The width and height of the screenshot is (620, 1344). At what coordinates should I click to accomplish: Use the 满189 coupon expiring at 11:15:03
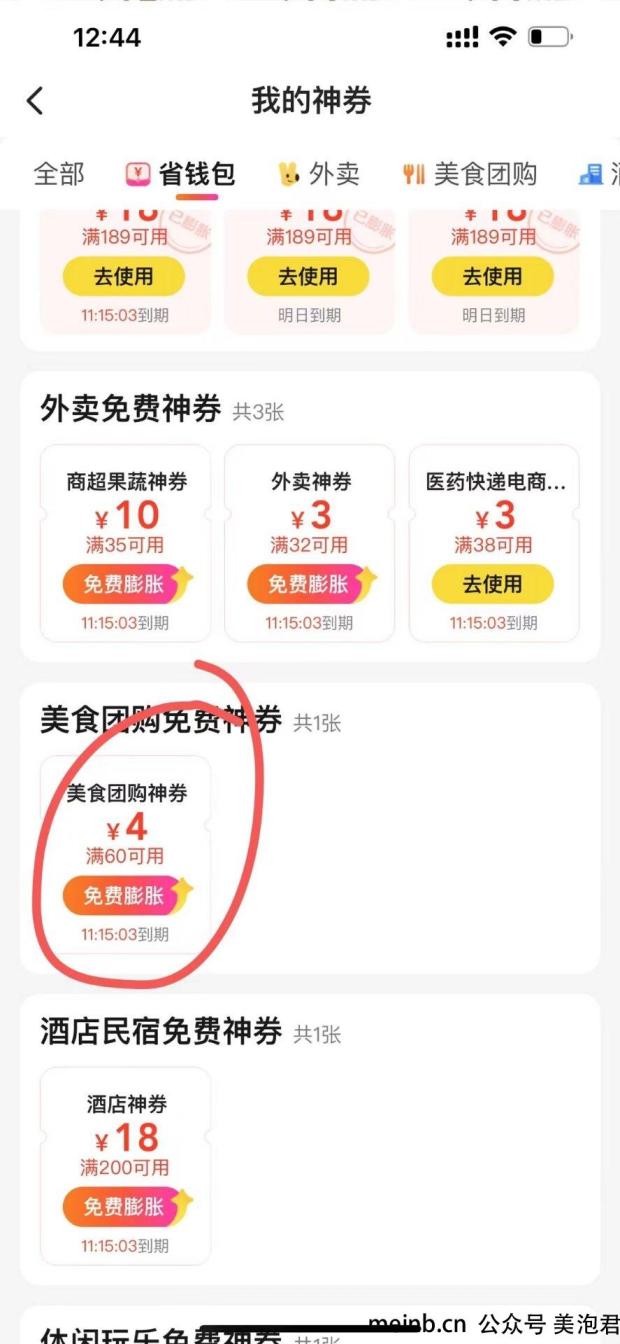[124, 277]
